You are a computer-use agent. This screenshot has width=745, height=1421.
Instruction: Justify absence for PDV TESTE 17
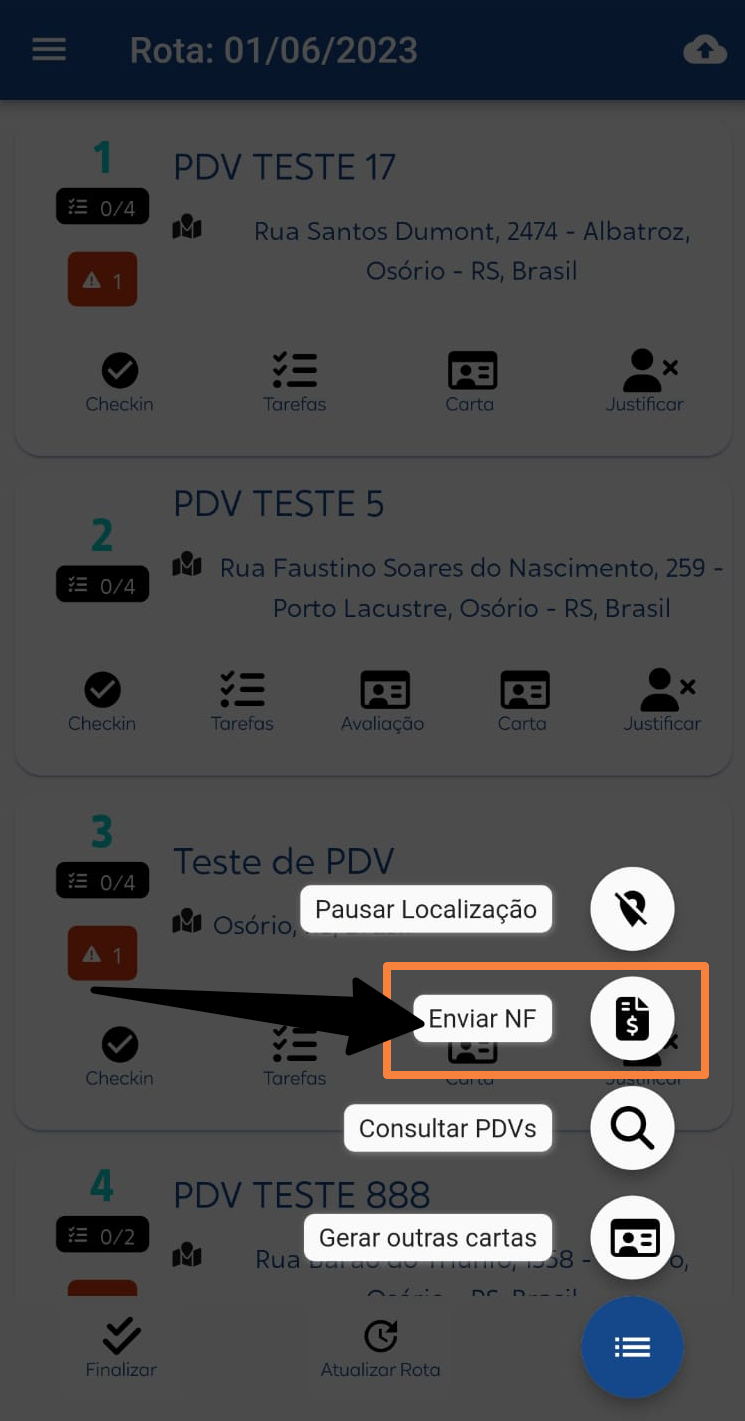645,382
